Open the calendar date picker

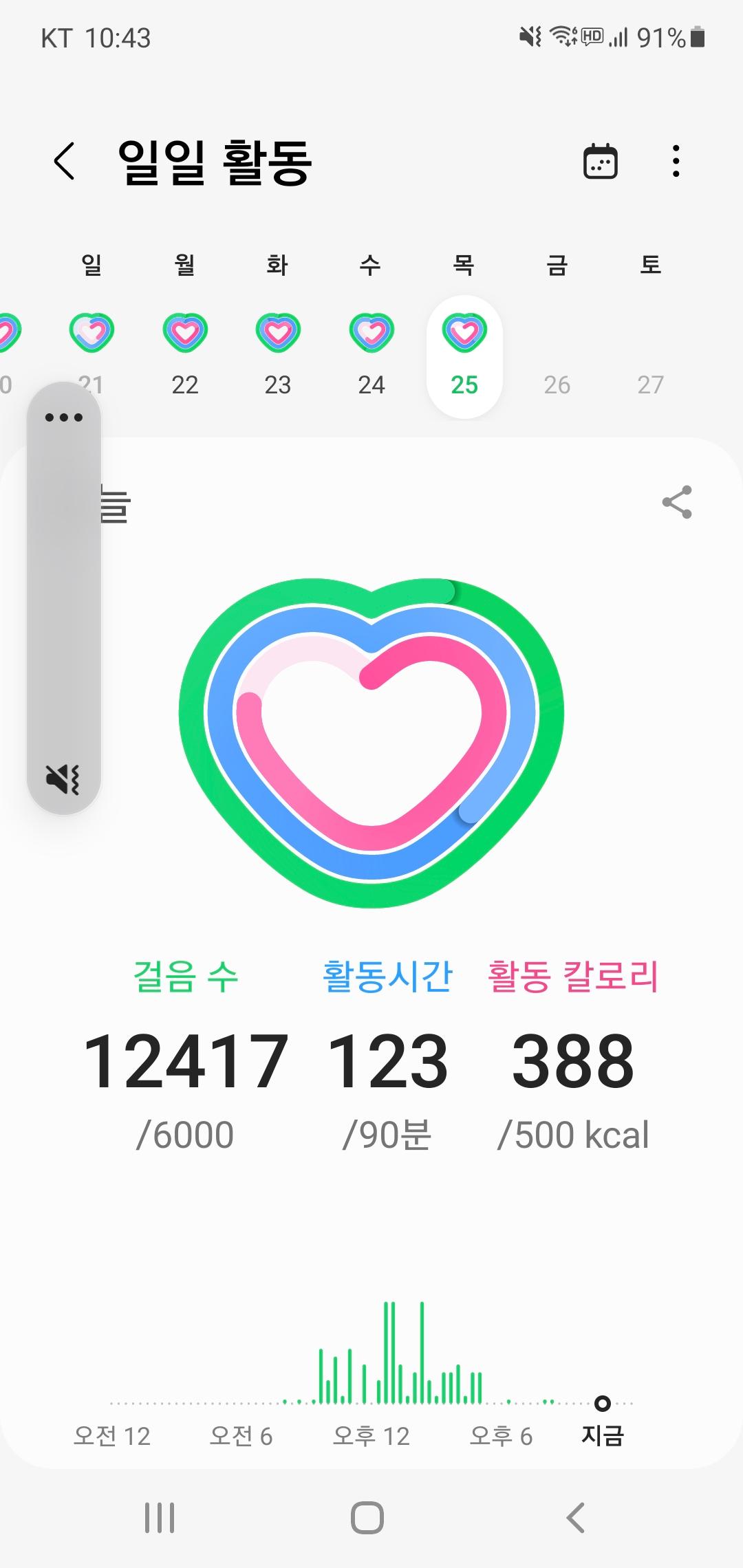pos(601,162)
